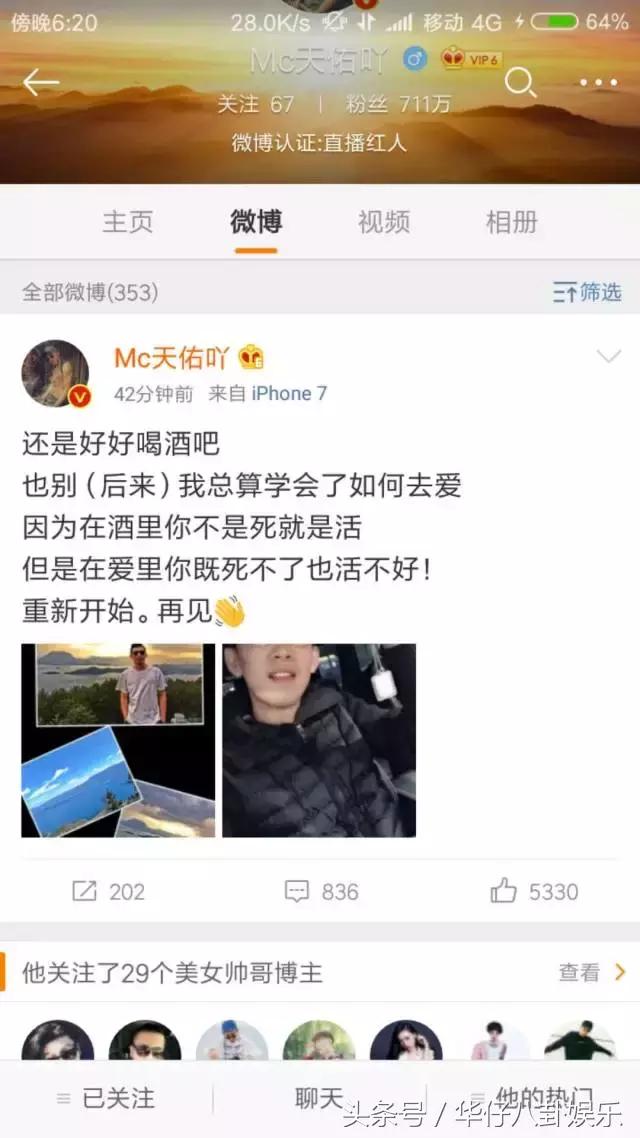Start a chat via 聊天
Image resolution: width=640 pixels, height=1138 pixels.
[319, 1099]
